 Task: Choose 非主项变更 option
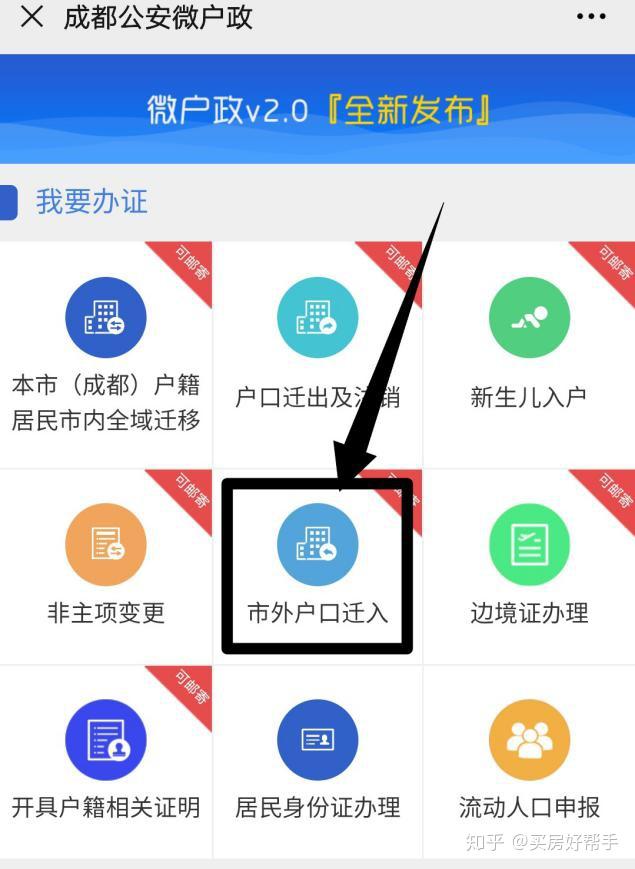coord(106,565)
